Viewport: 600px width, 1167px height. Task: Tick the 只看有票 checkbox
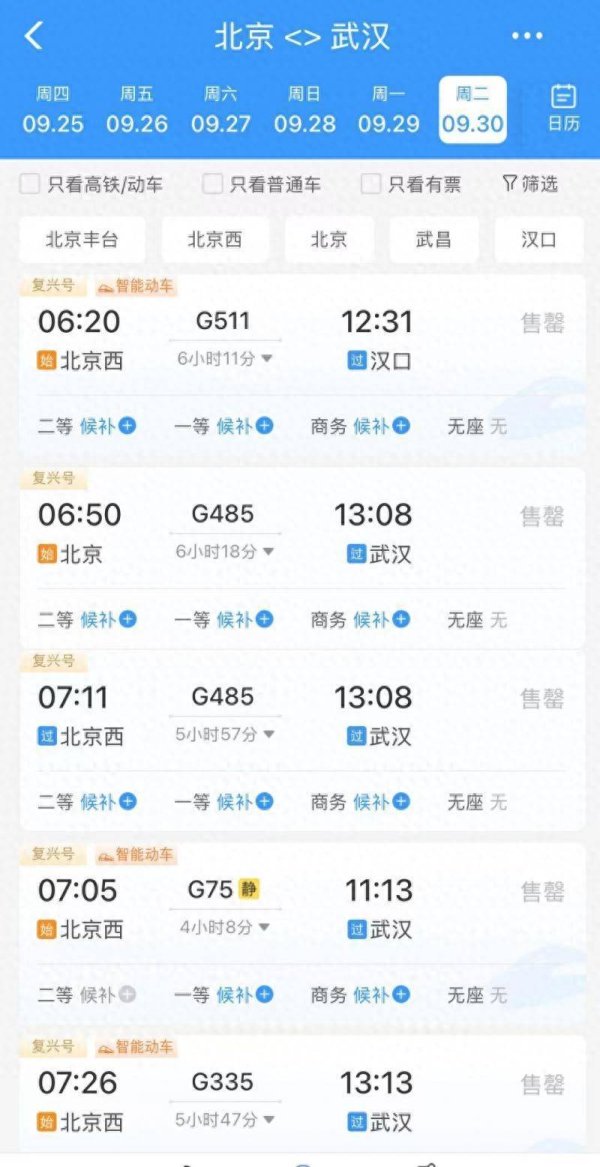tap(371, 184)
